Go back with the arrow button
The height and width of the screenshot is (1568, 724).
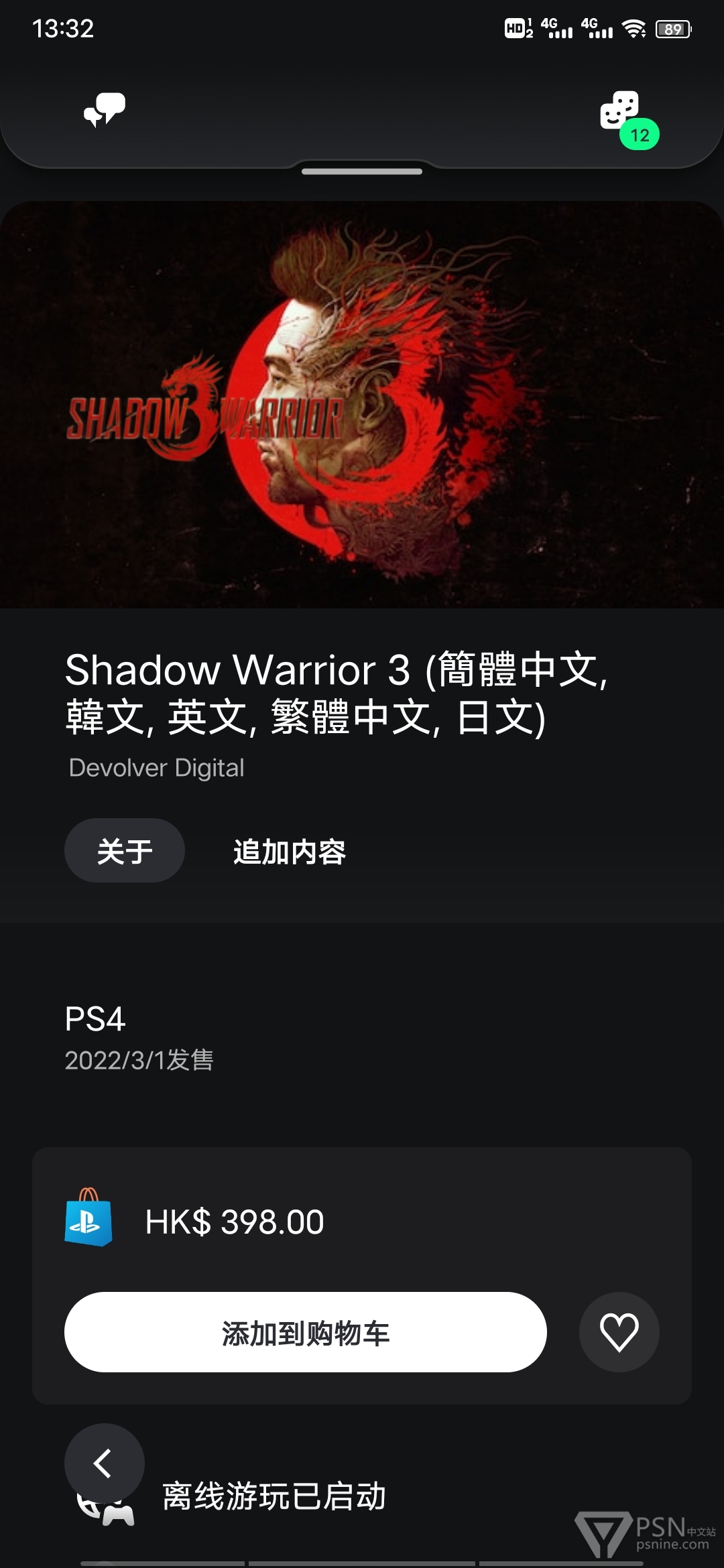click(105, 1463)
